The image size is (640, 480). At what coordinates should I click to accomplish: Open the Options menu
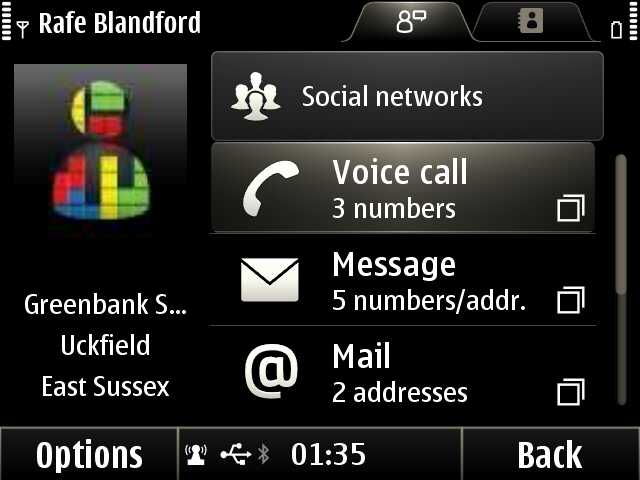[x=88, y=455]
